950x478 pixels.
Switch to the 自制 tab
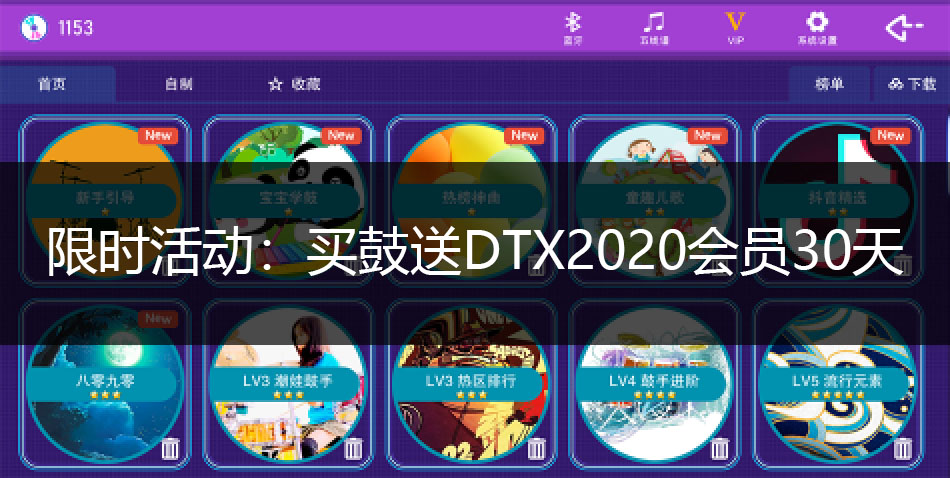(178, 84)
